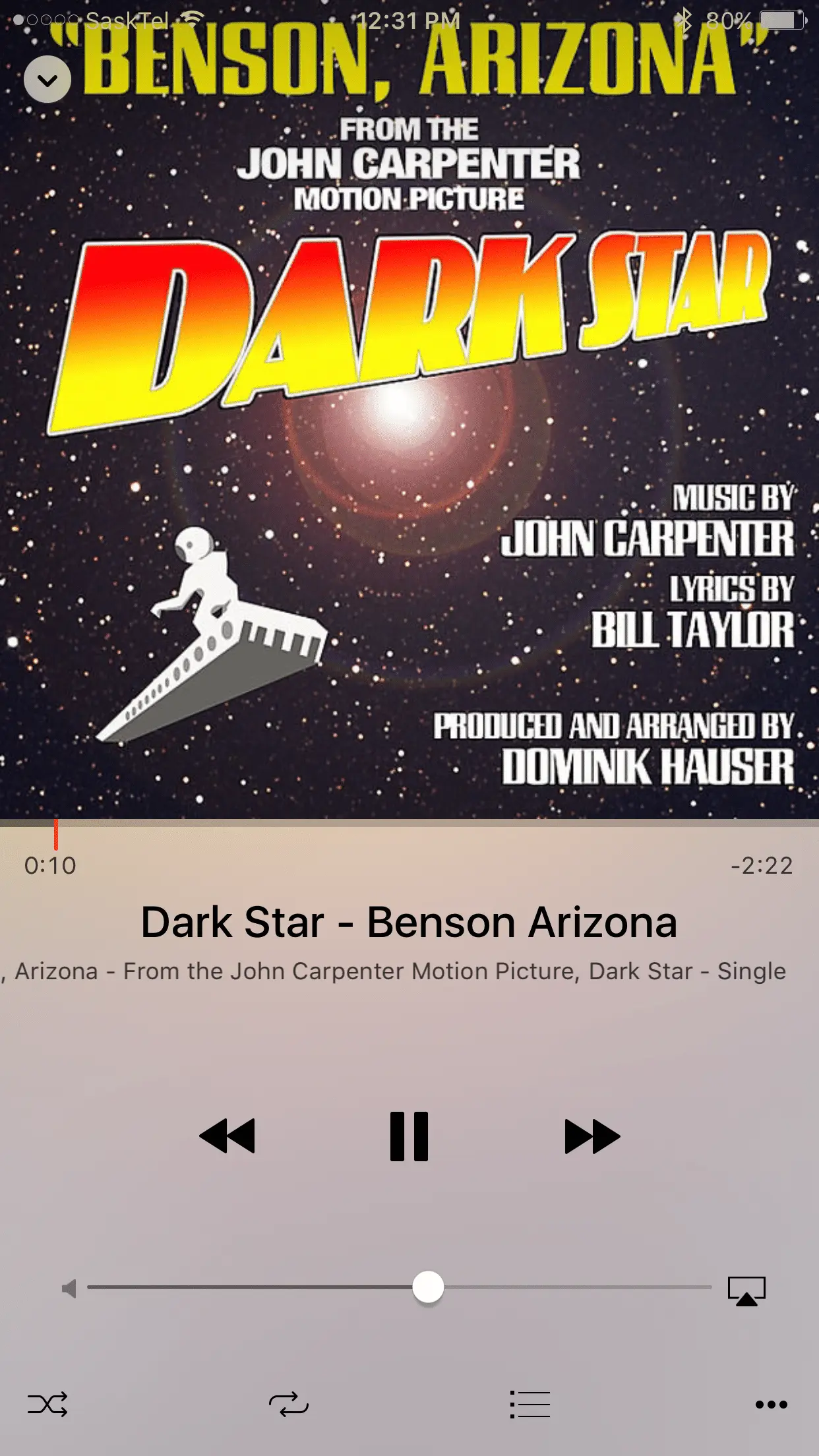This screenshot has width=819, height=1456.
Task: Open the Up Next queue list
Action: (530, 1404)
